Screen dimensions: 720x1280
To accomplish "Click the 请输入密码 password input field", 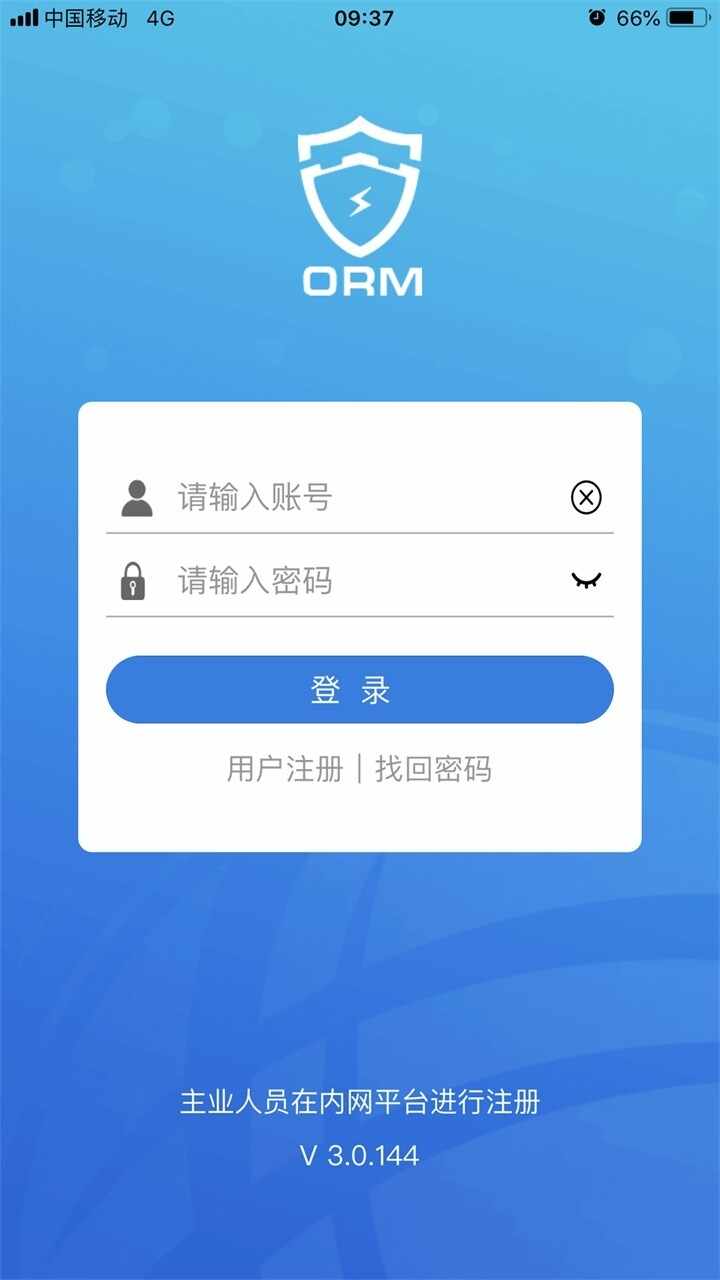I will coord(300,581).
